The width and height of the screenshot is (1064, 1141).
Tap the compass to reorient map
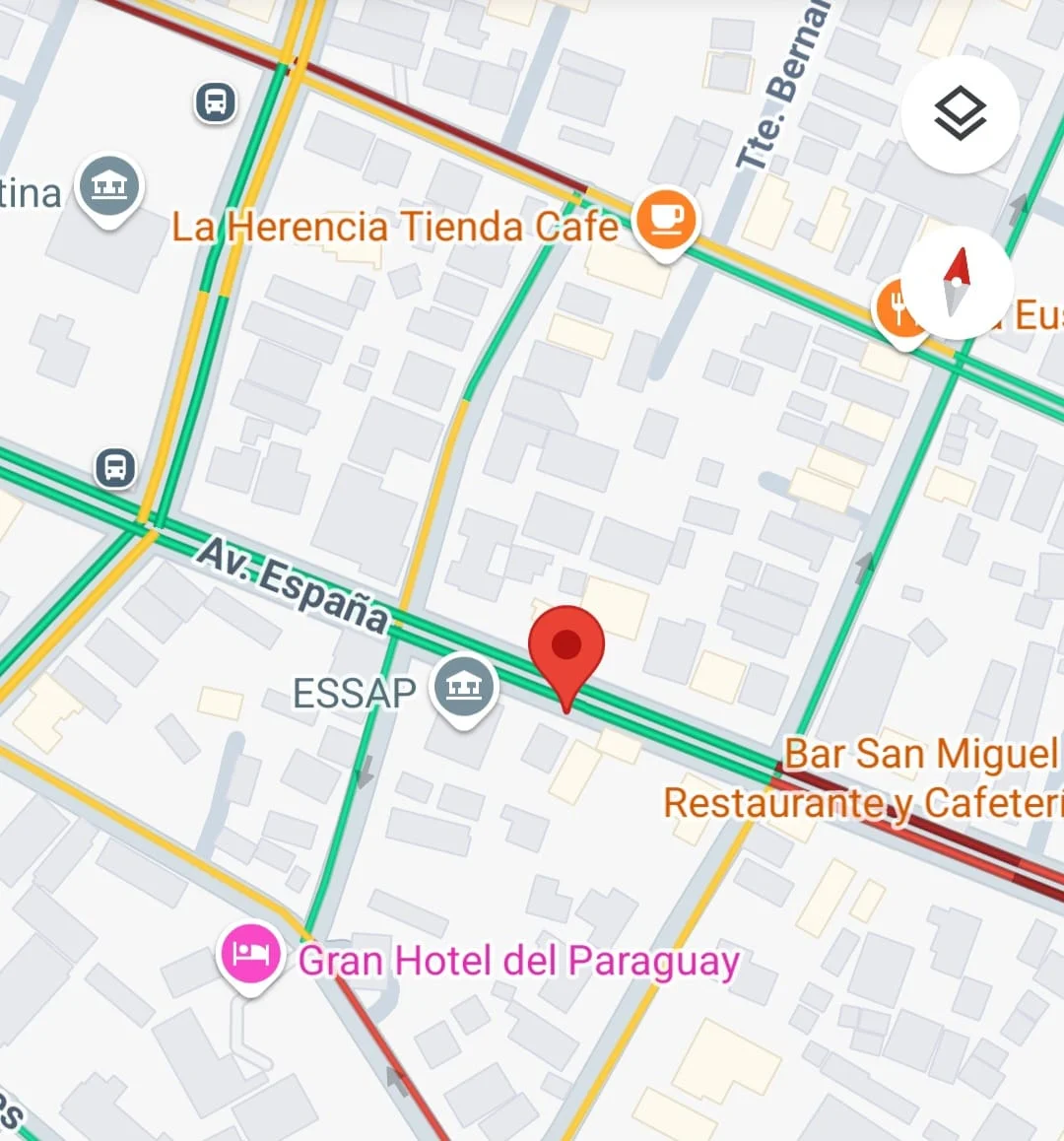pyautogui.click(x=957, y=282)
